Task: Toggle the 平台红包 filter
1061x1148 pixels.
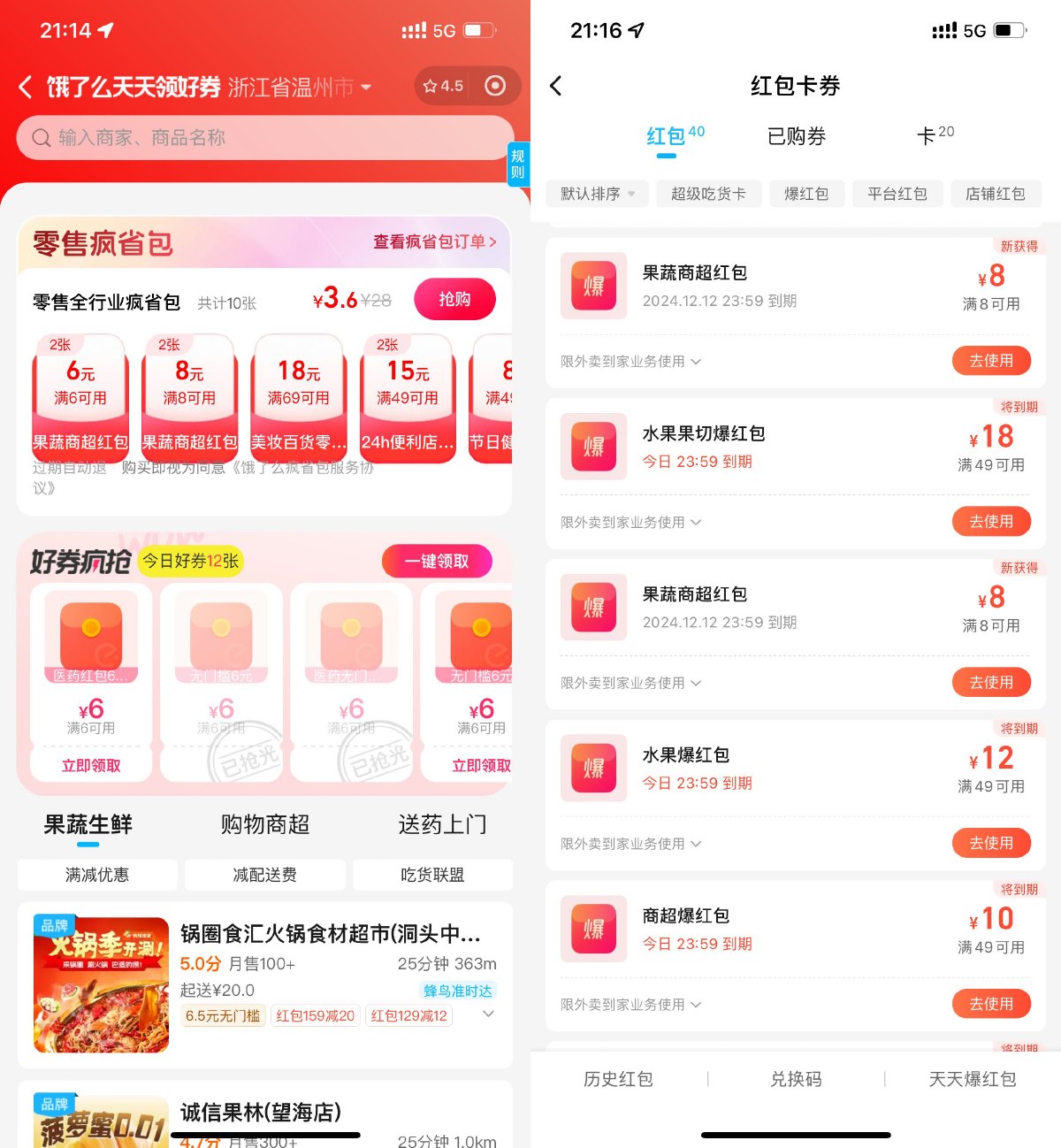Action: coord(897,194)
